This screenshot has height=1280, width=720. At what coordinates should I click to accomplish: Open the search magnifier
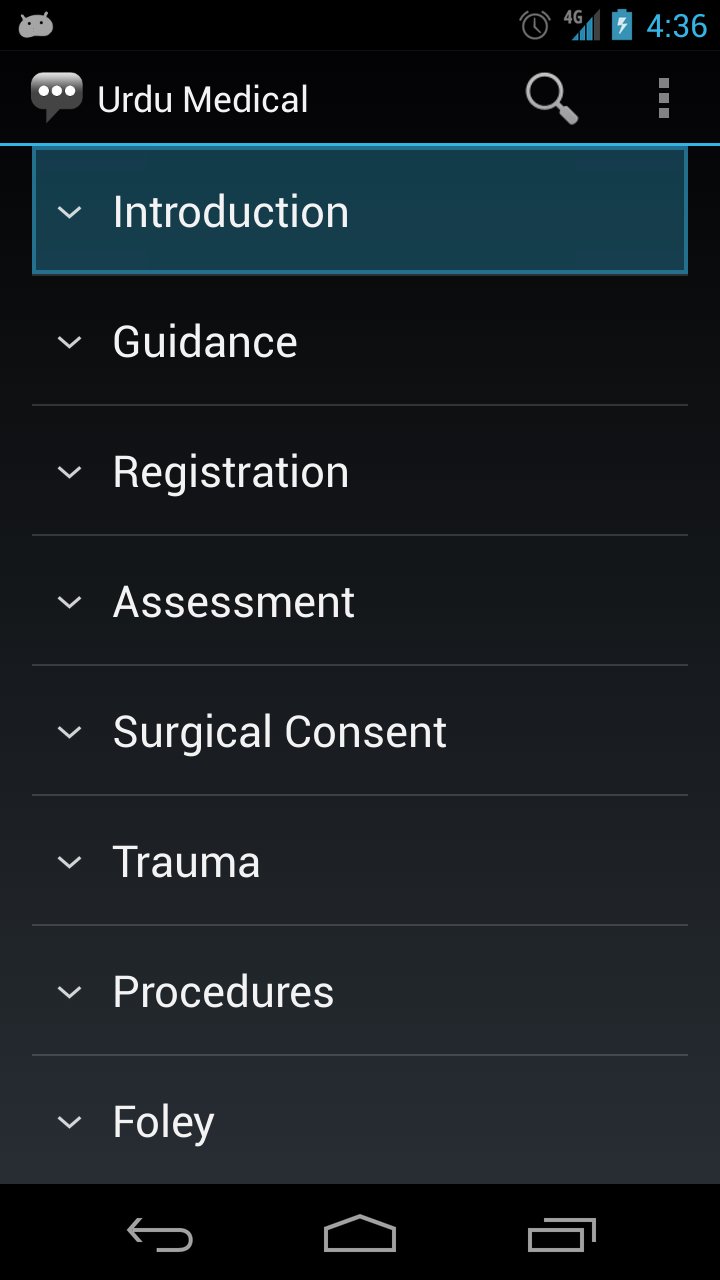[x=551, y=99]
